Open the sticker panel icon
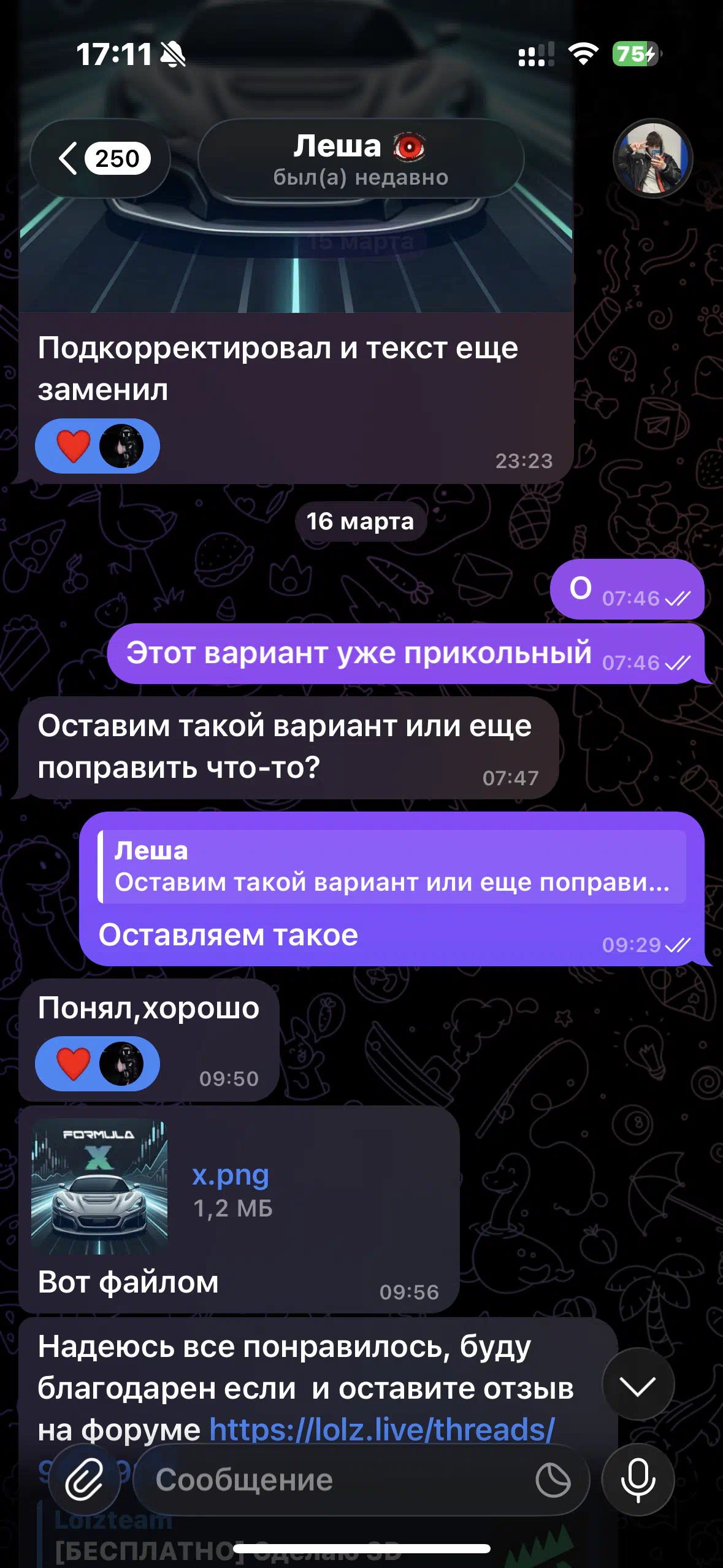 click(553, 1480)
